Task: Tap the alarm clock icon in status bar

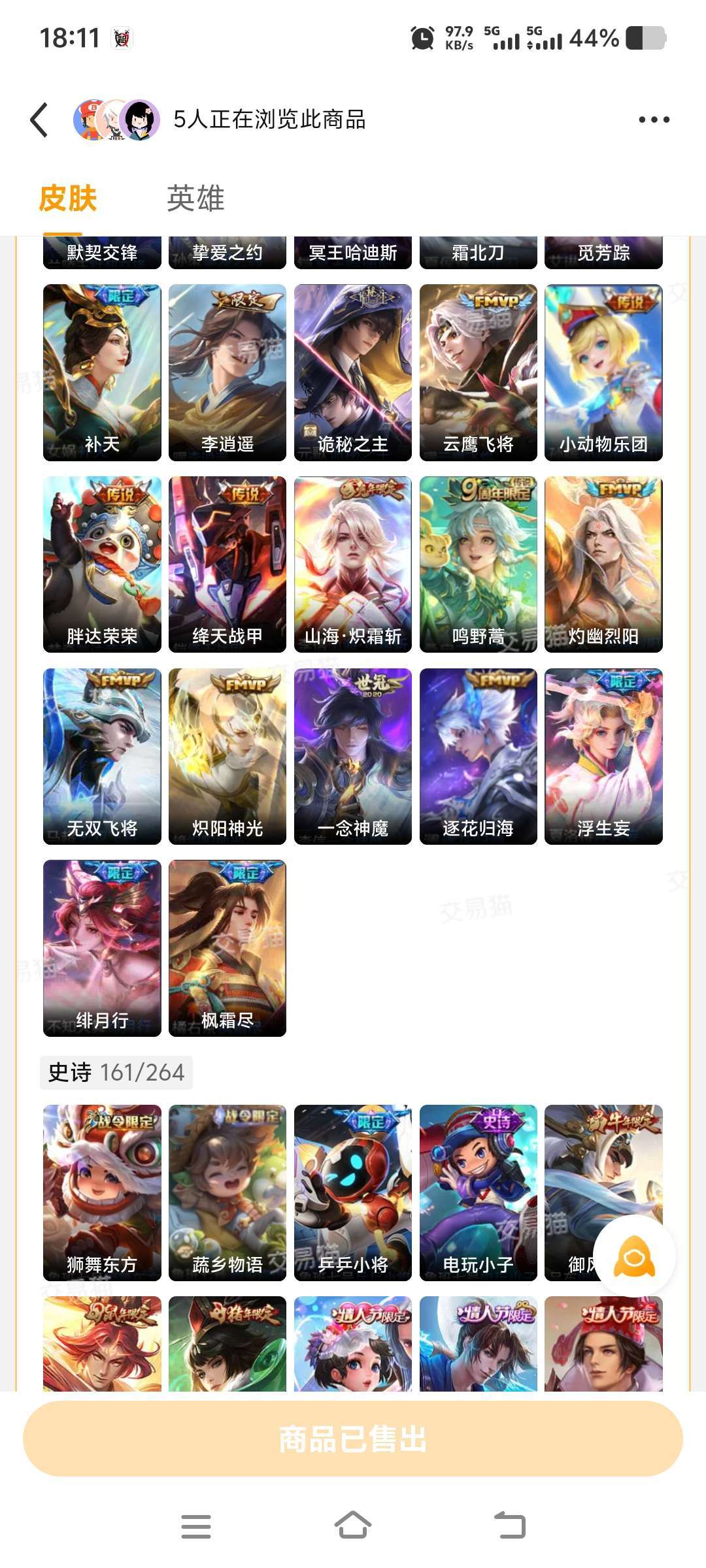Action: click(x=424, y=39)
